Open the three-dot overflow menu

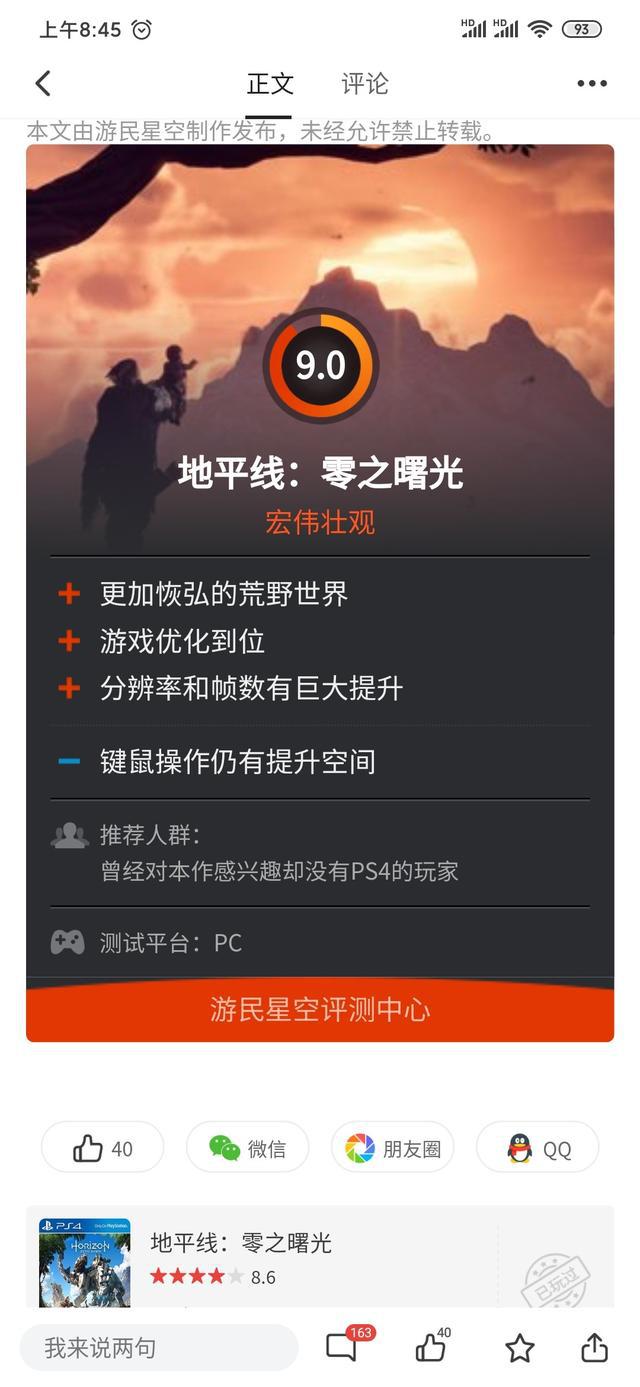point(592,84)
